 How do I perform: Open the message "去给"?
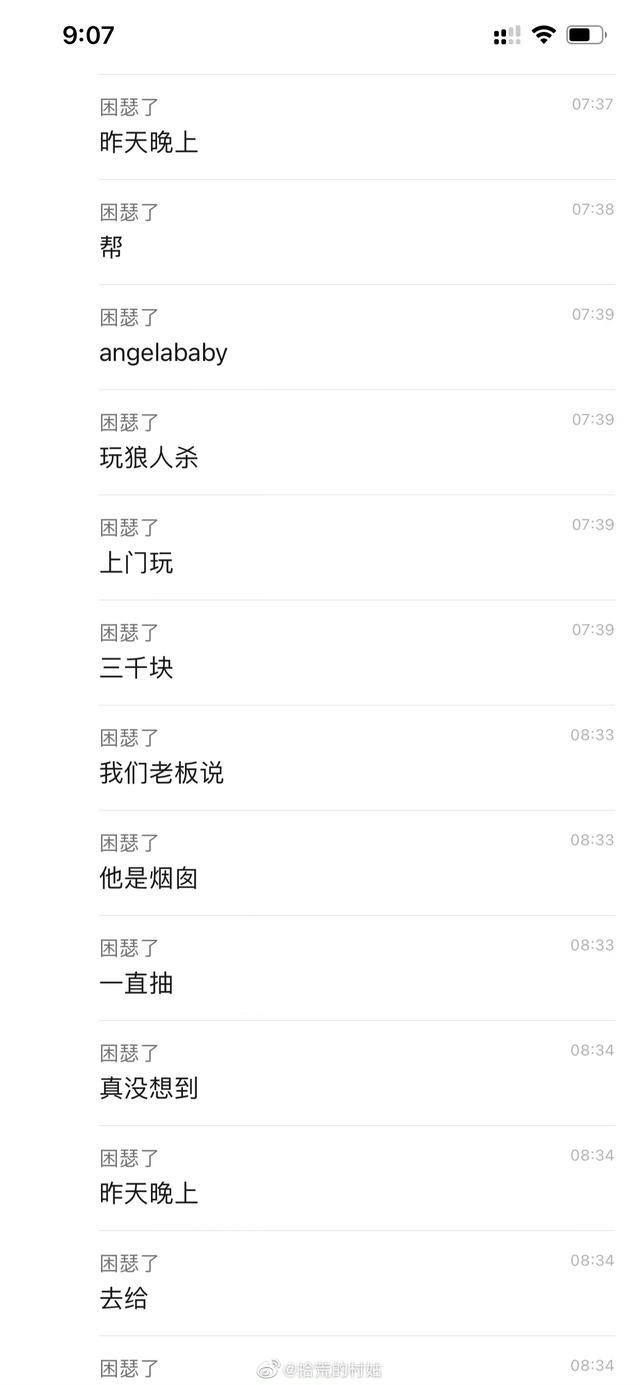(356, 1282)
